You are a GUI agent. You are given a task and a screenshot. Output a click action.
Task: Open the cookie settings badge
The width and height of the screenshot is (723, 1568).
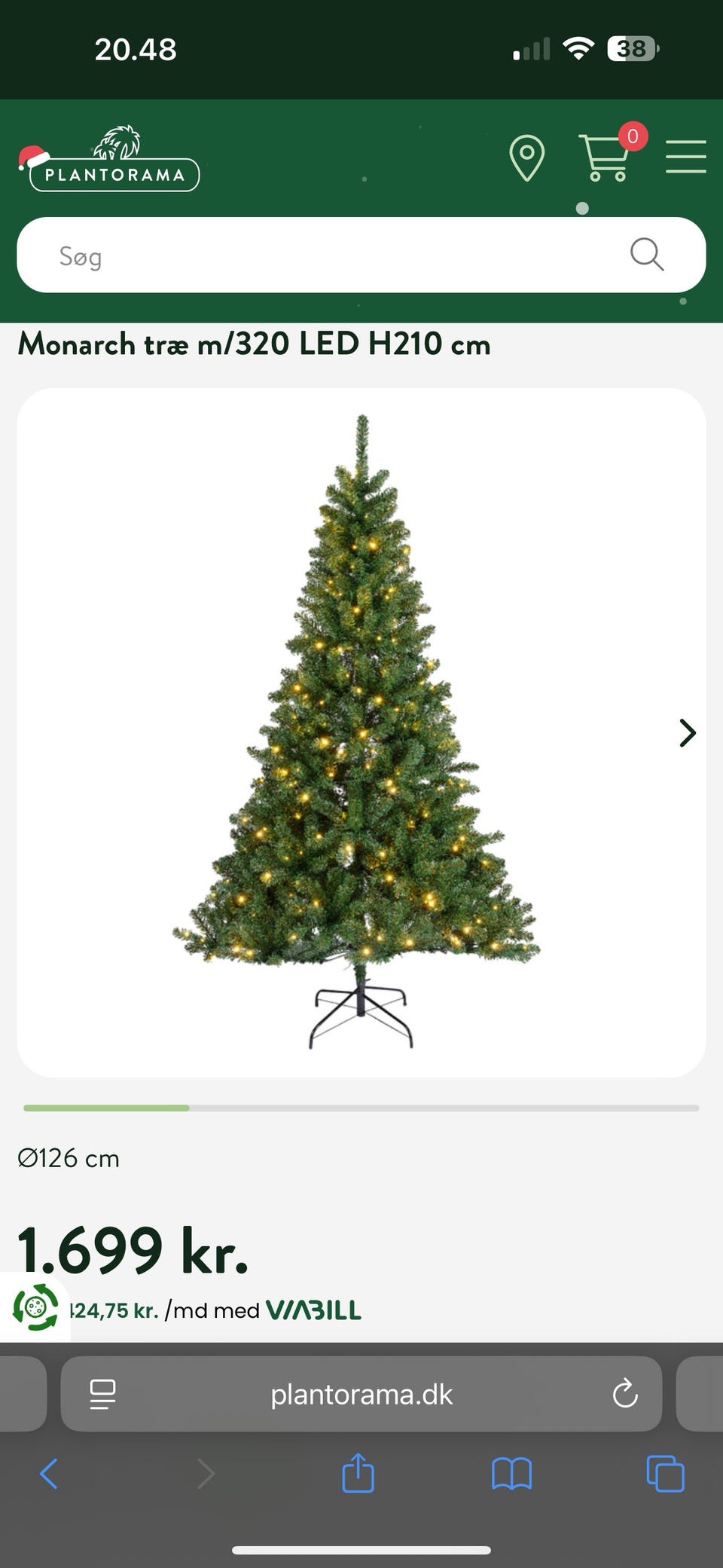(35, 1307)
